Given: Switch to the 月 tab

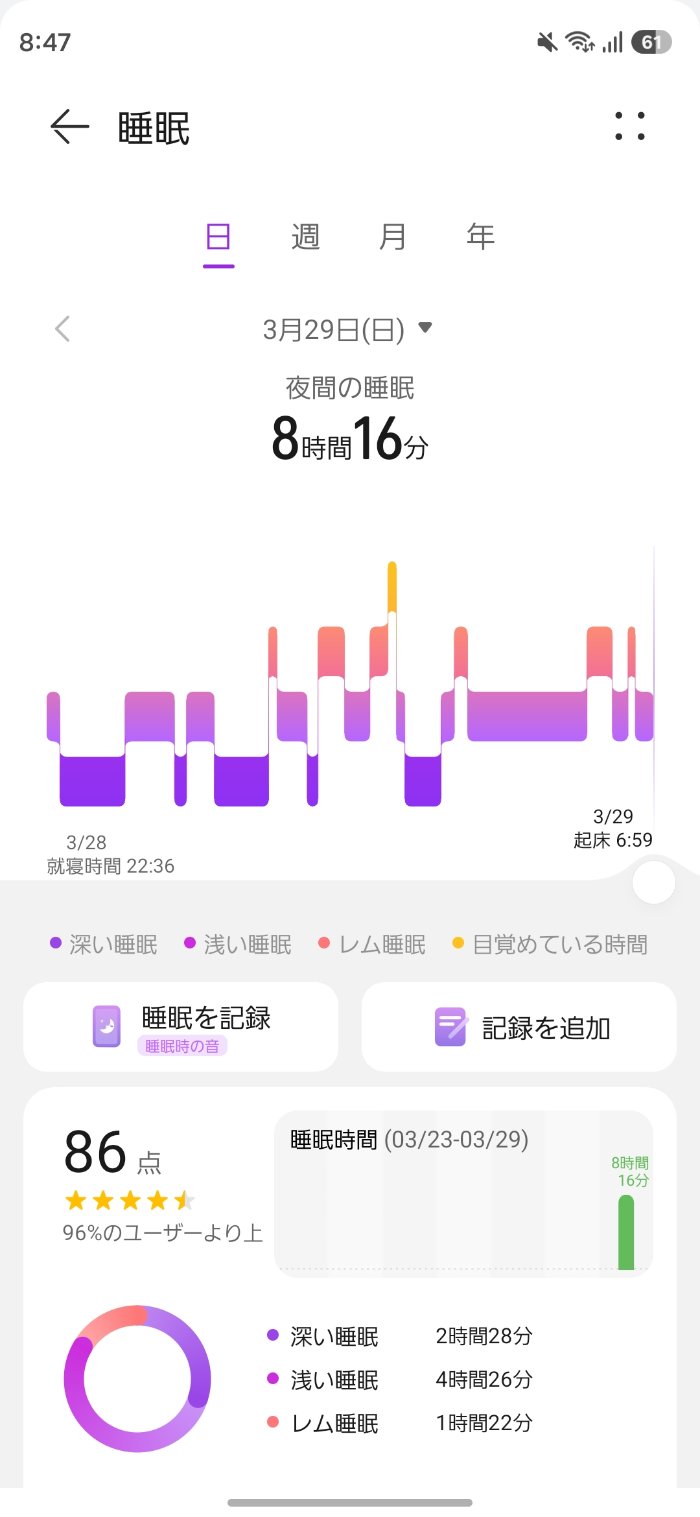Looking at the screenshot, I should (393, 237).
